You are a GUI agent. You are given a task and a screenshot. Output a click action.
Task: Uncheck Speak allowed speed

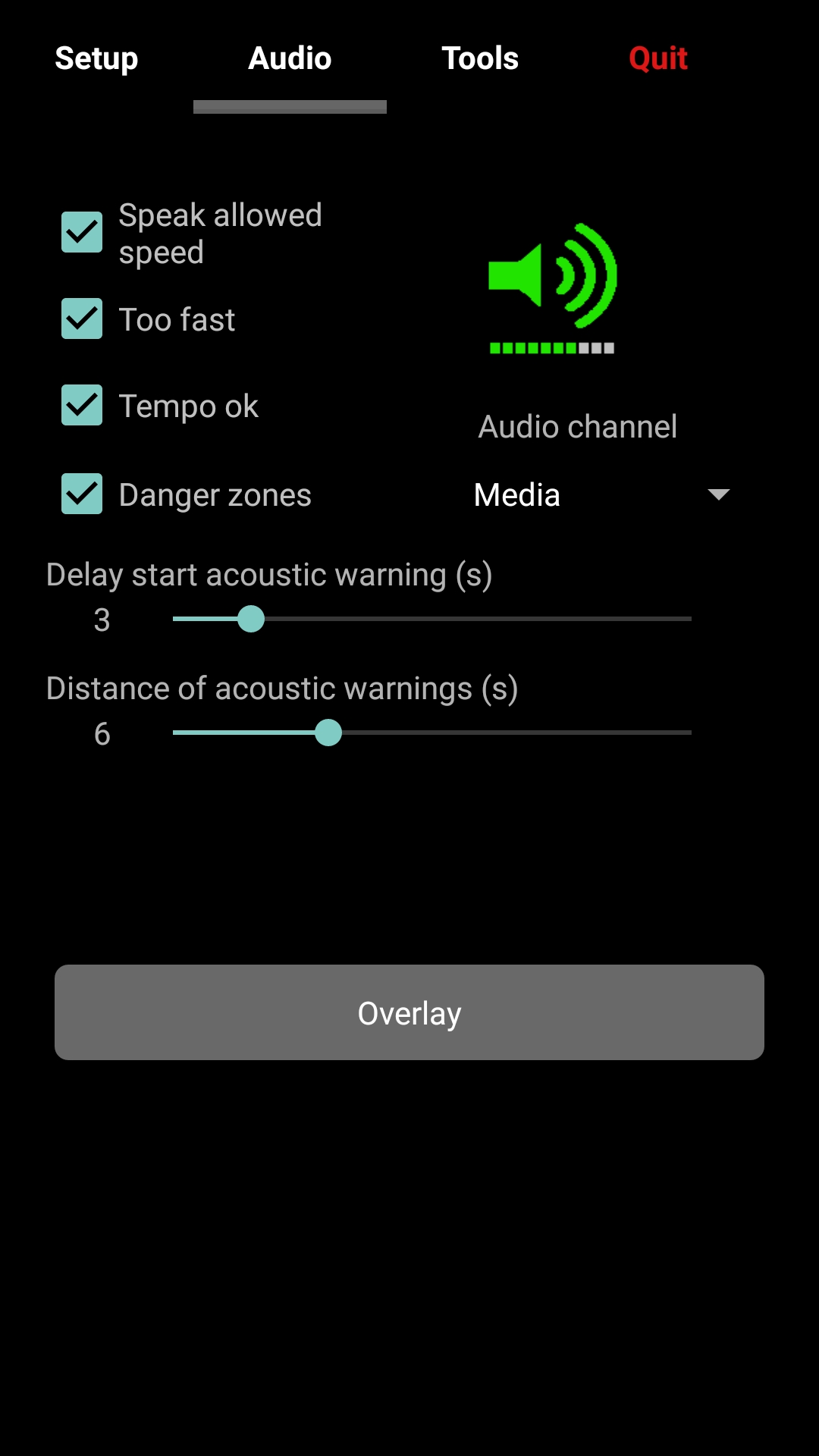click(x=82, y=232)
